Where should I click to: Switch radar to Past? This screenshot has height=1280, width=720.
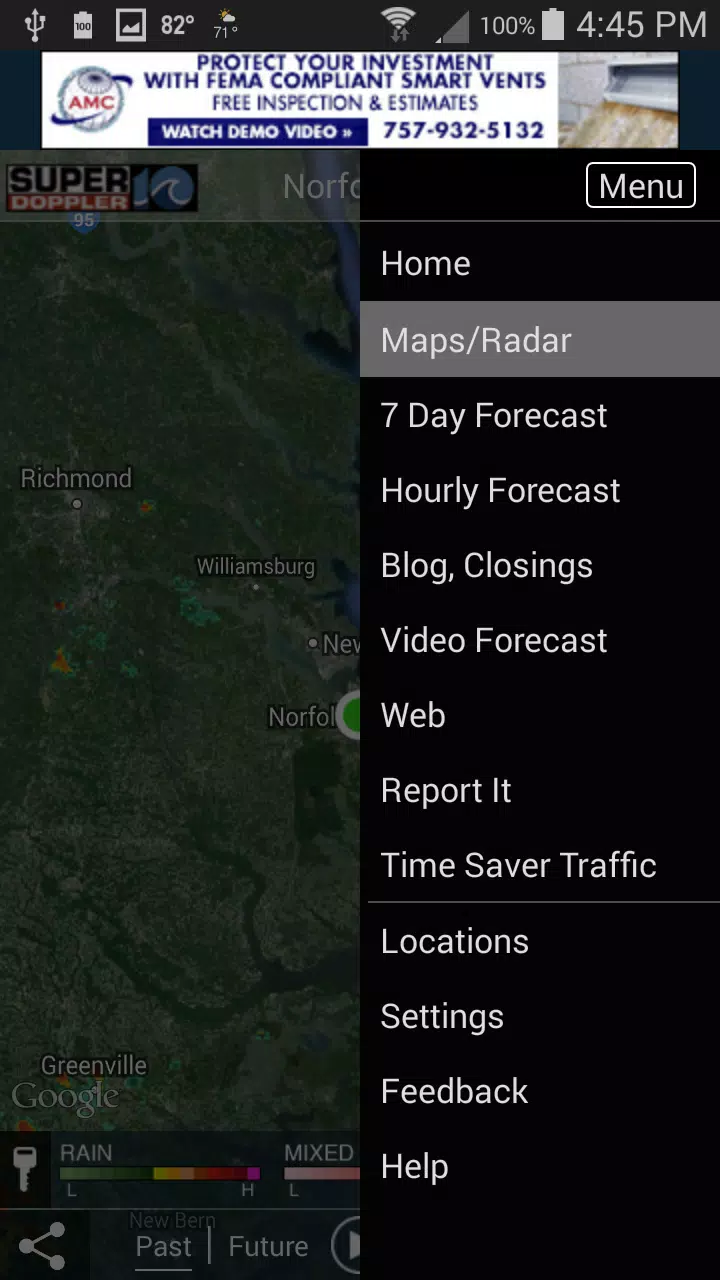pos(163,1247)
